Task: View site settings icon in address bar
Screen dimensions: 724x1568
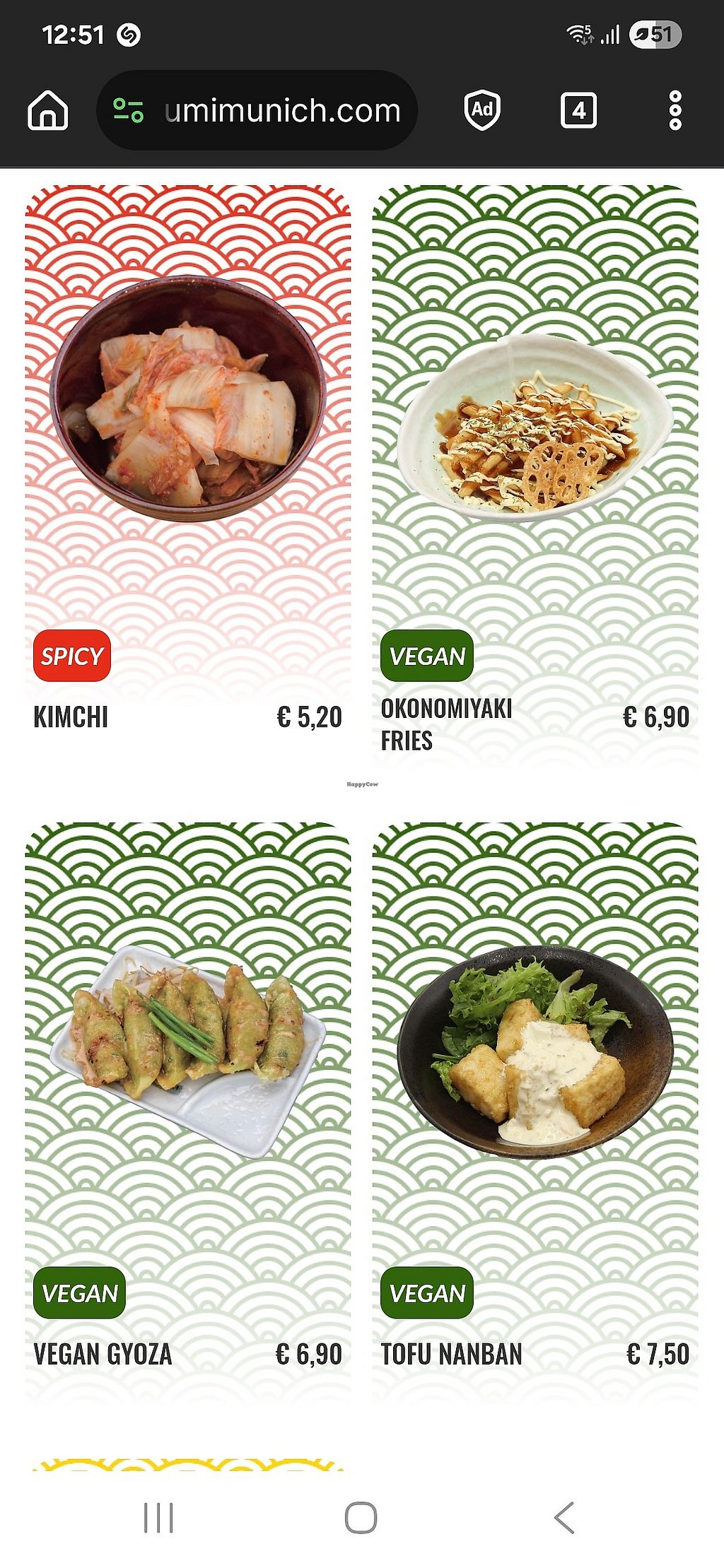Action: pos(129,111)
